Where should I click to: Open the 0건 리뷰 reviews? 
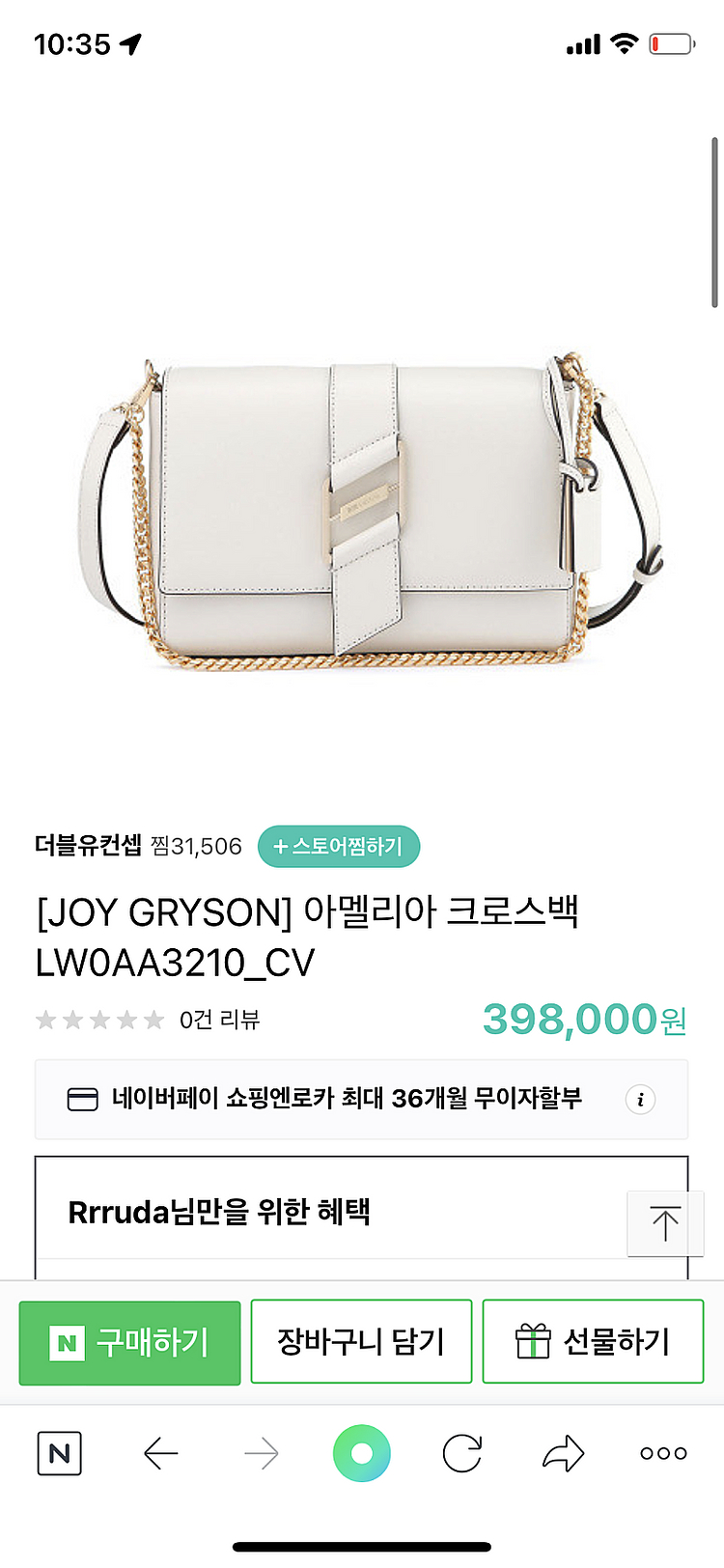219,1020
